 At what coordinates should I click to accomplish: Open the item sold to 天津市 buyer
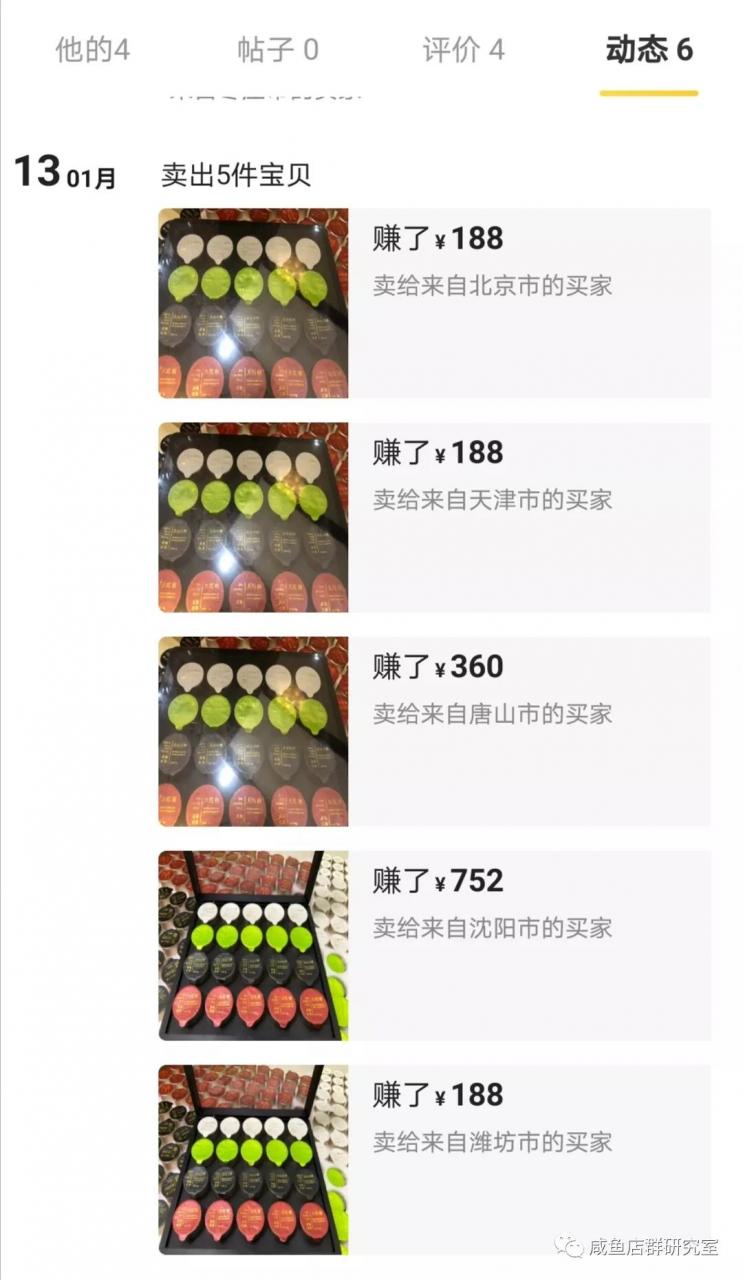(x=434, y=517)
